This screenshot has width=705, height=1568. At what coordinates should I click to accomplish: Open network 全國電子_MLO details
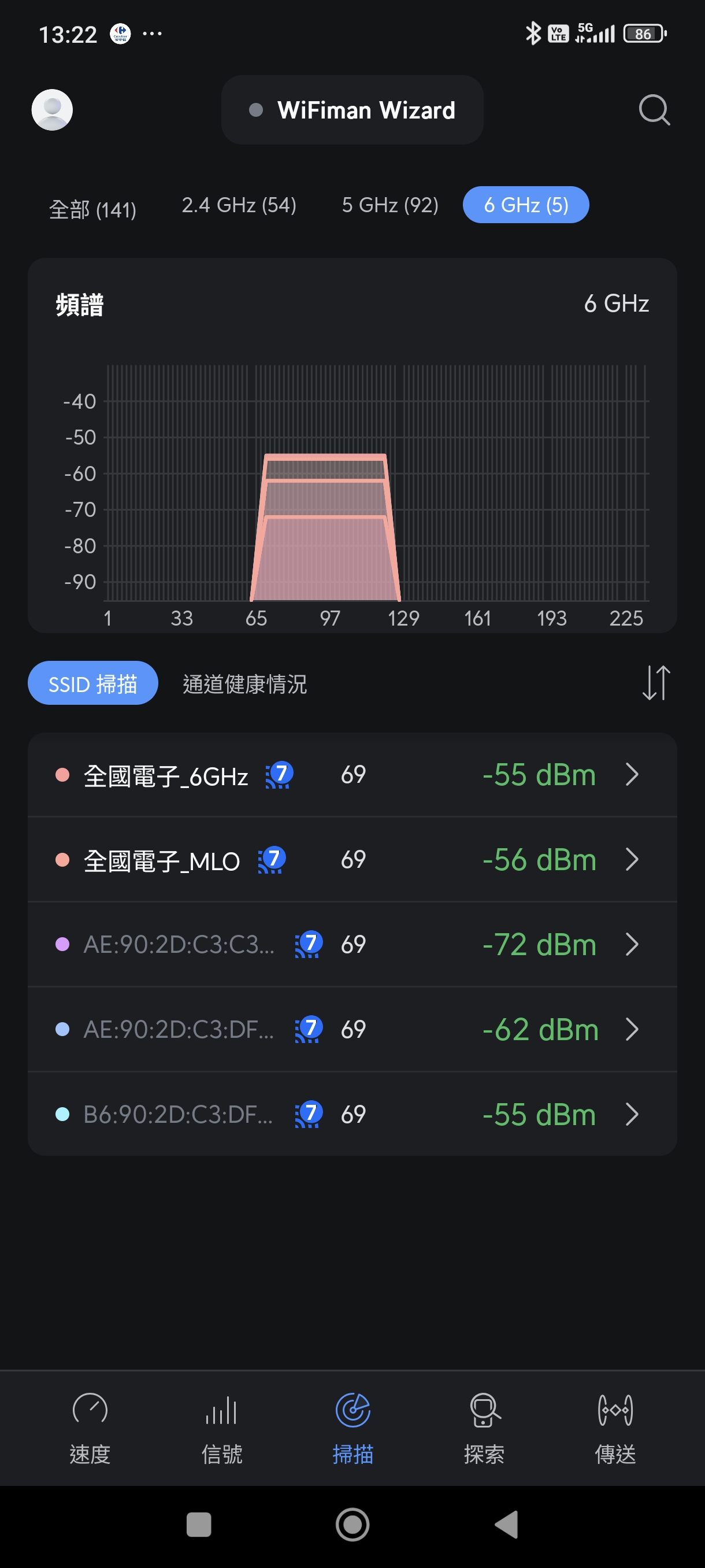(x=352, y=860)
